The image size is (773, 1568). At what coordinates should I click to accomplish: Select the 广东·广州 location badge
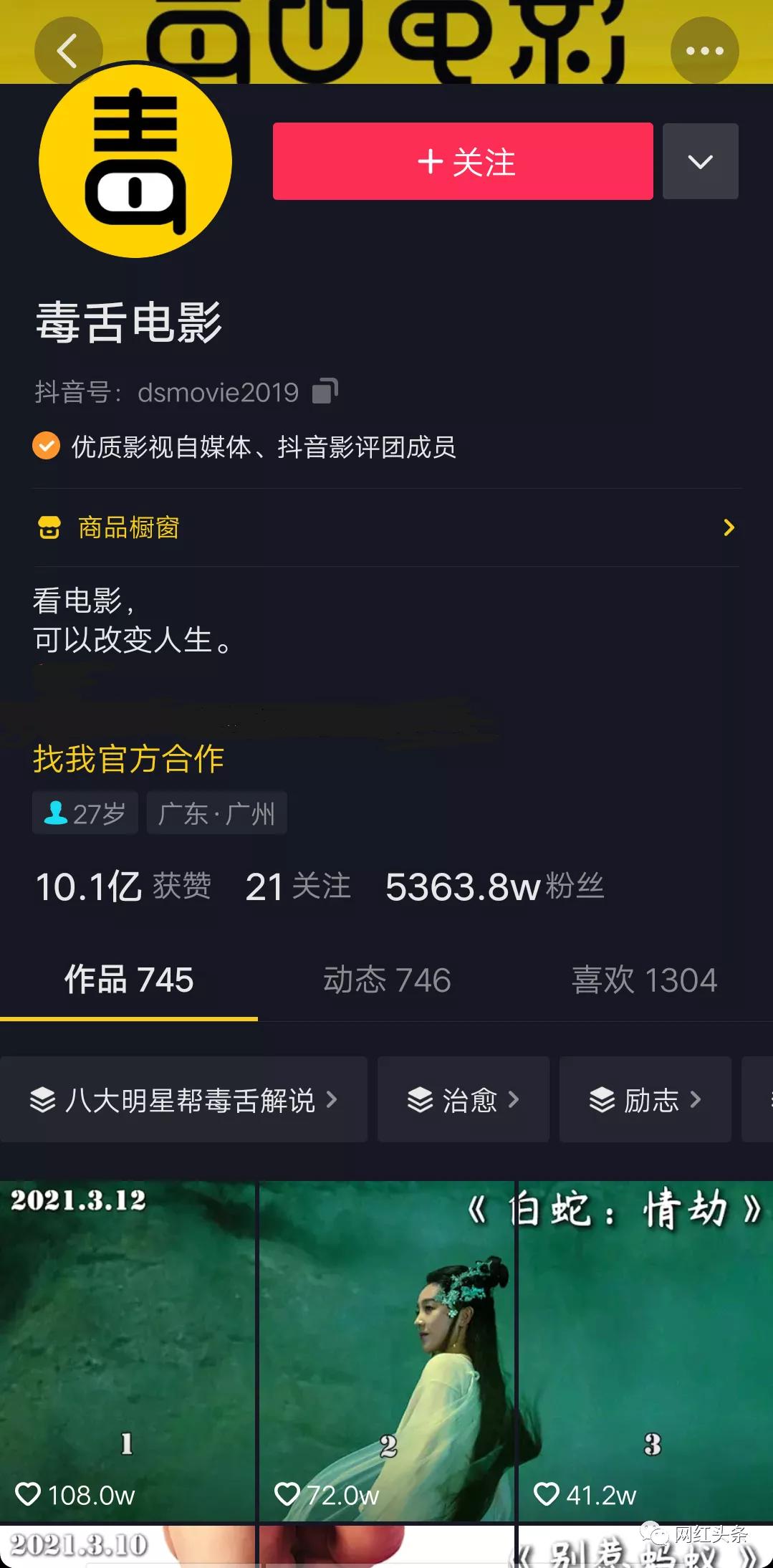(216, 812)
